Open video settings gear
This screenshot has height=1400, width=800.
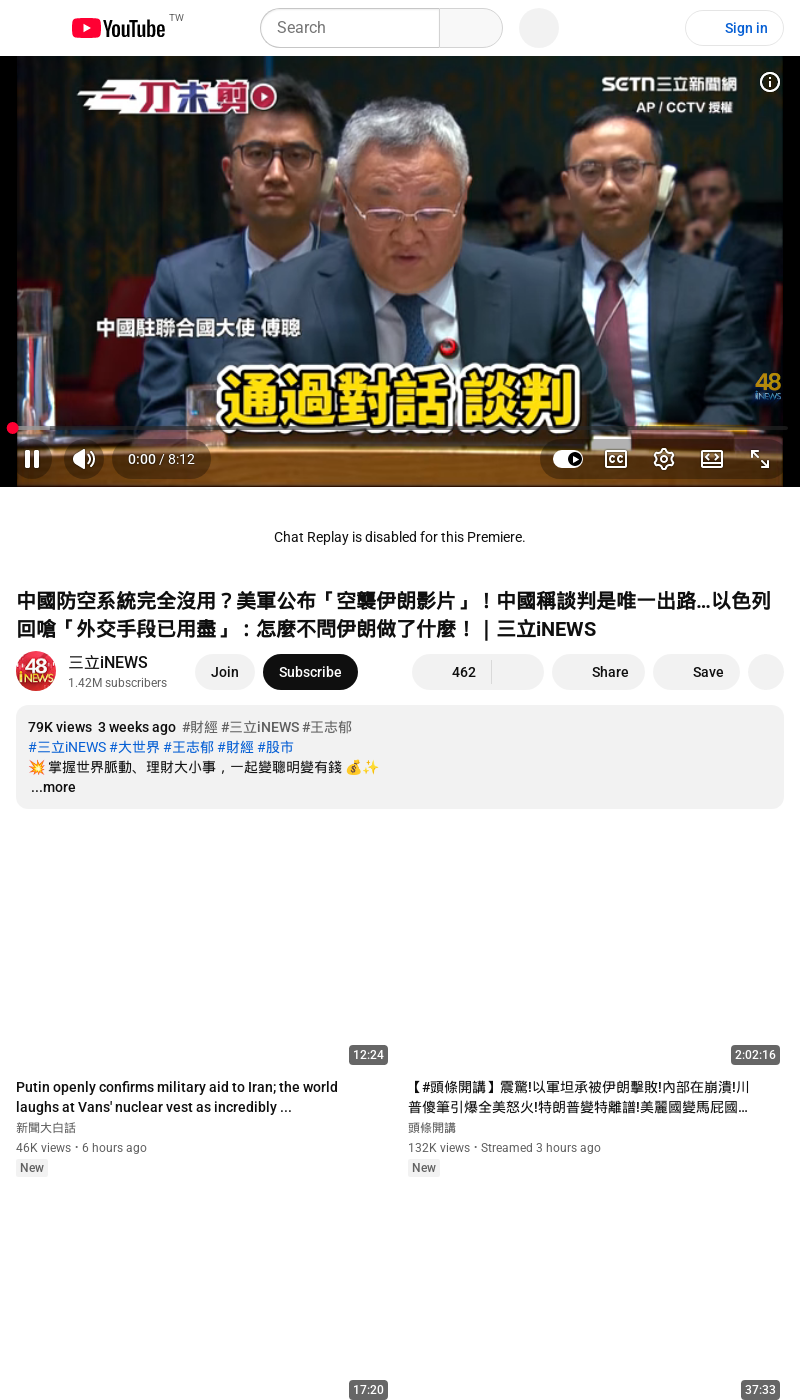click(664, 459)
